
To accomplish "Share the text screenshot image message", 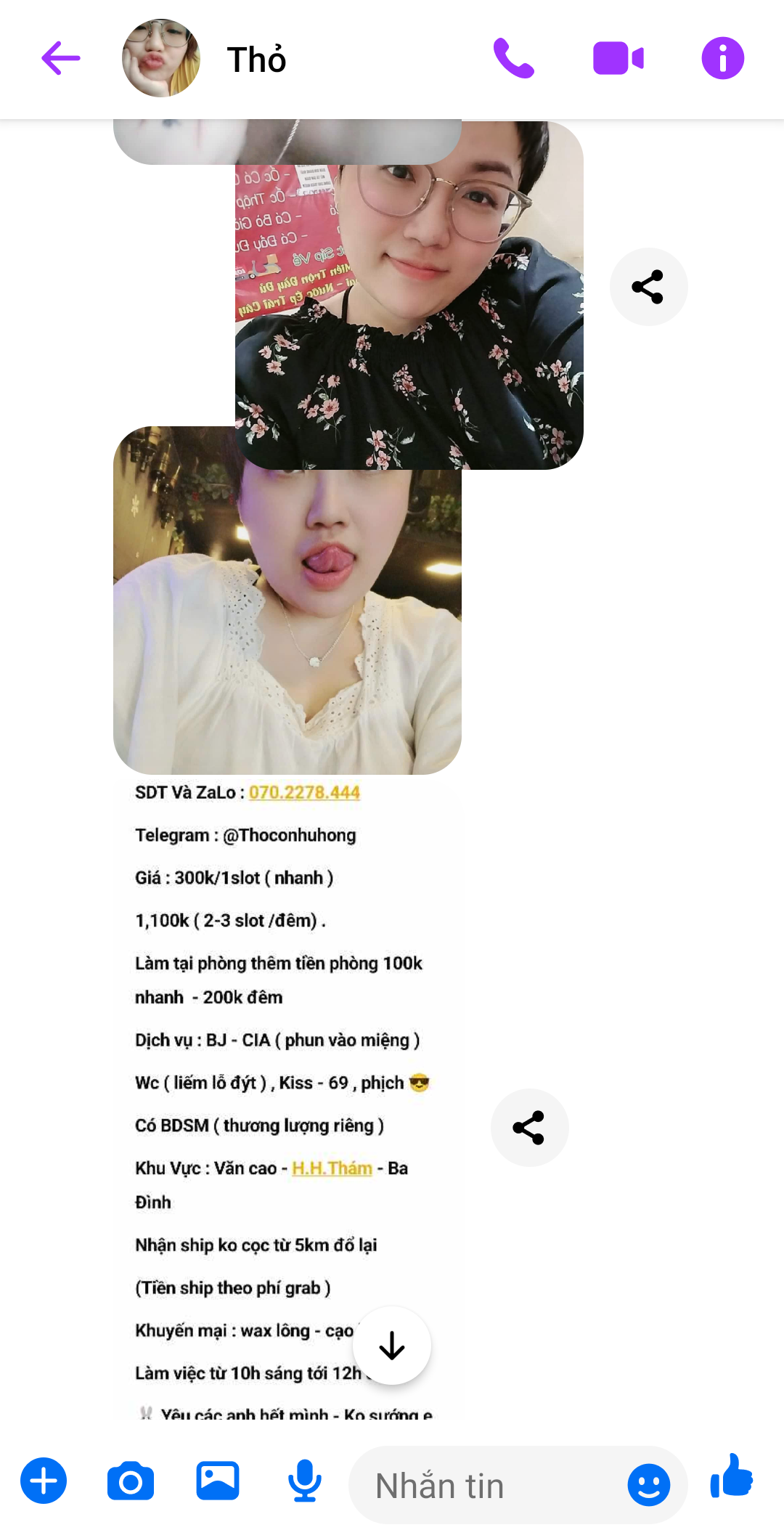I will (529, 1128).
